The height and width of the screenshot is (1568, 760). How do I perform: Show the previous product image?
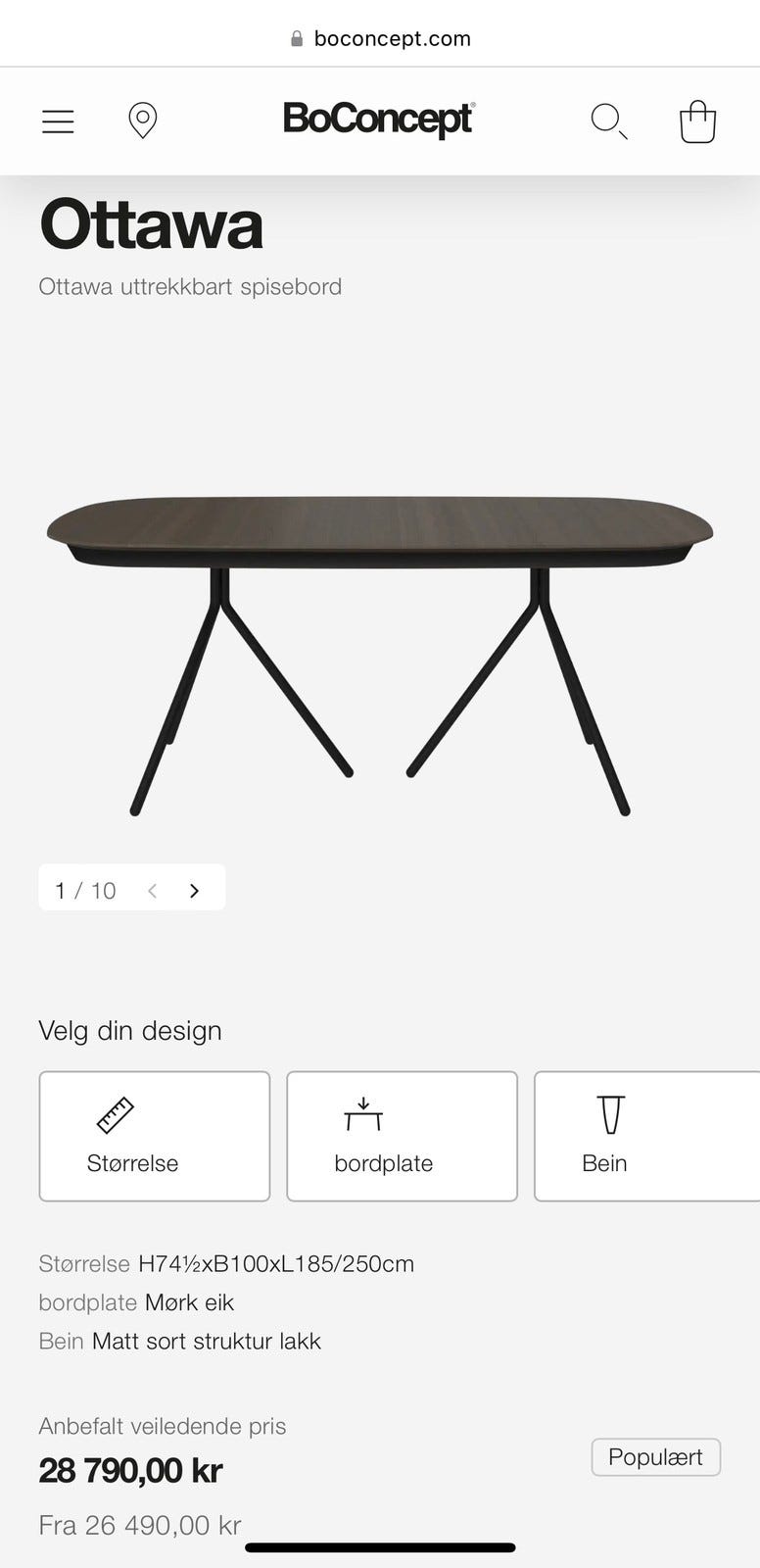[x=153, y=890]
